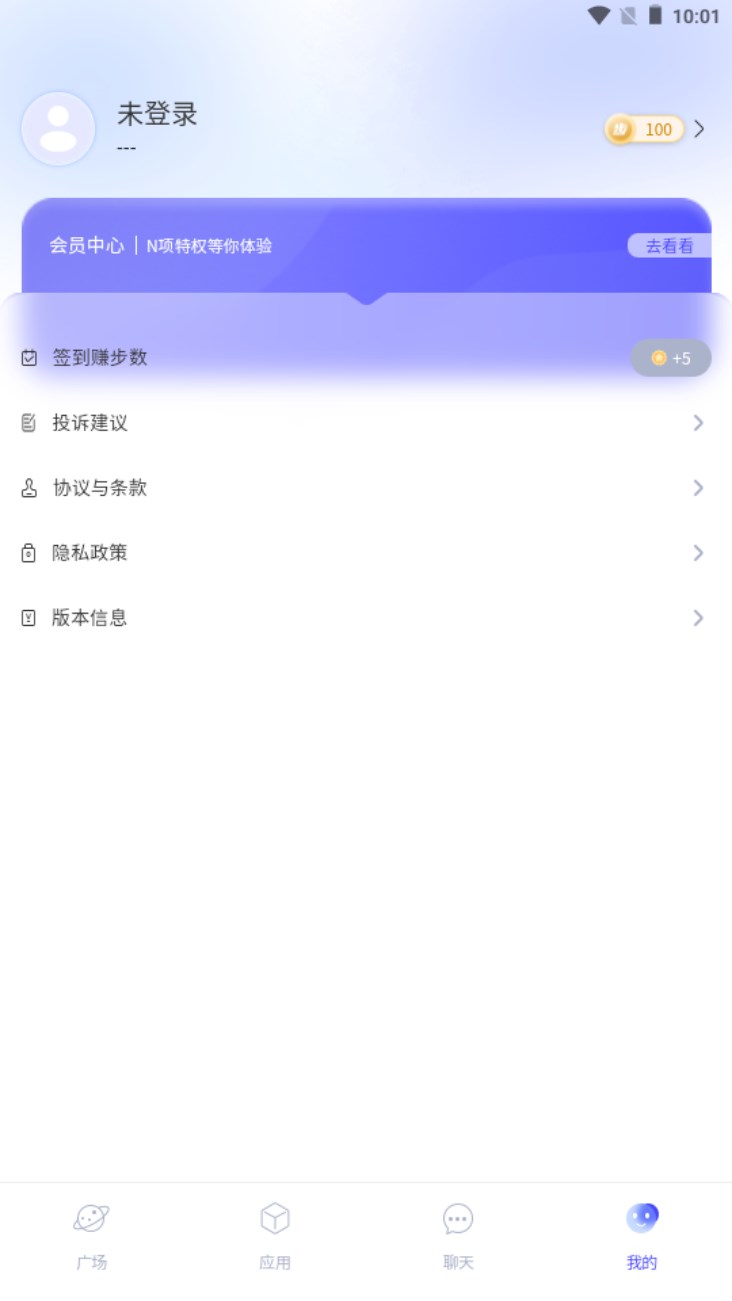The height and width of the screenshot is (1301, 732).
Task: Click the gold coin icon on the balance pill
Action: 620,129
